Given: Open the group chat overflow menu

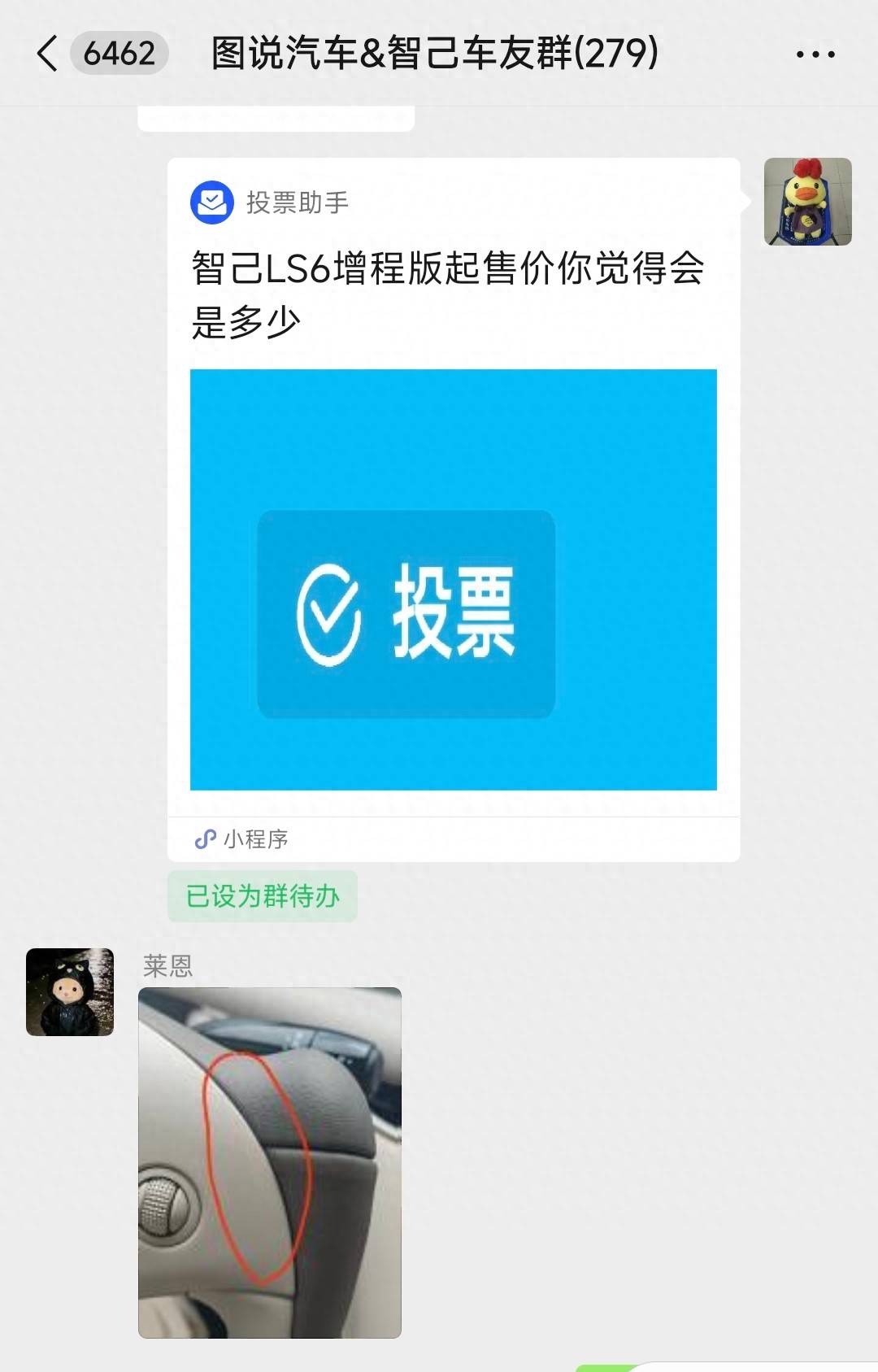Looking at the screenshot, I should (x=815, y=54).
